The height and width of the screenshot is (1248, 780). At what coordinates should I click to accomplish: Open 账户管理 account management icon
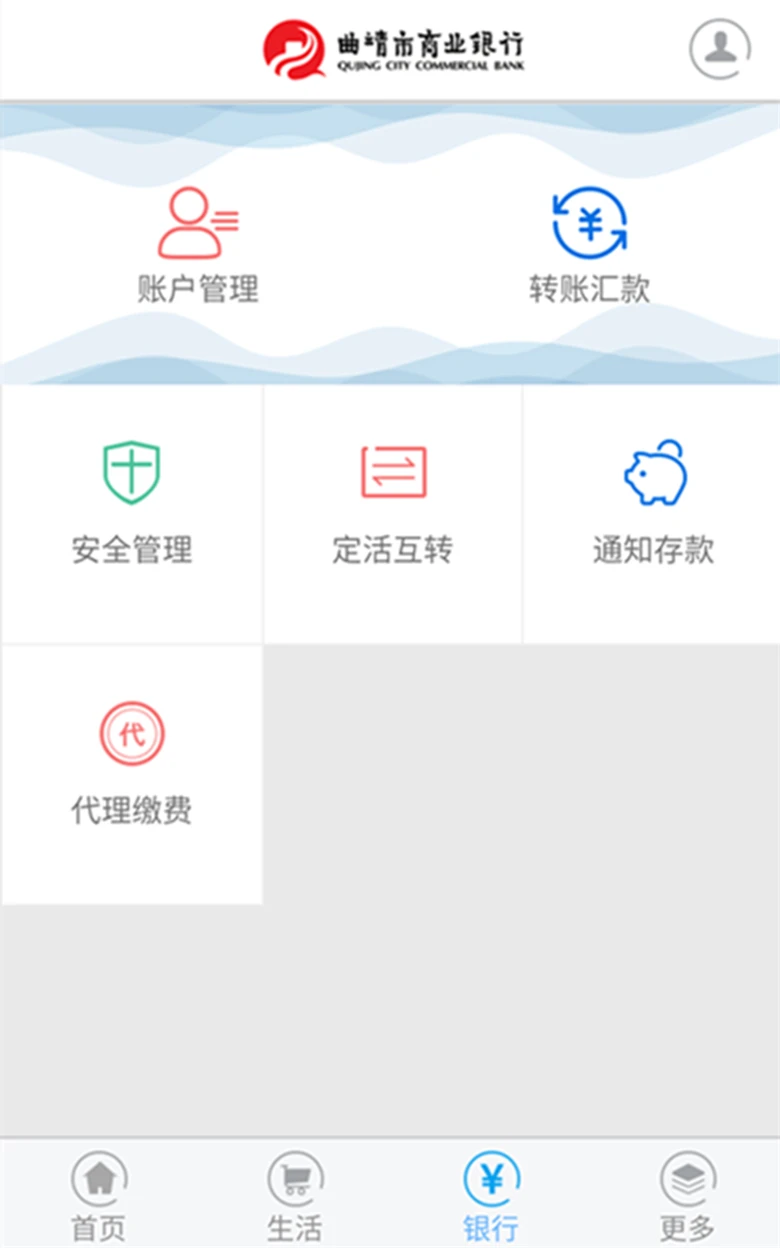pyautogui.click(x=195, y=222)
